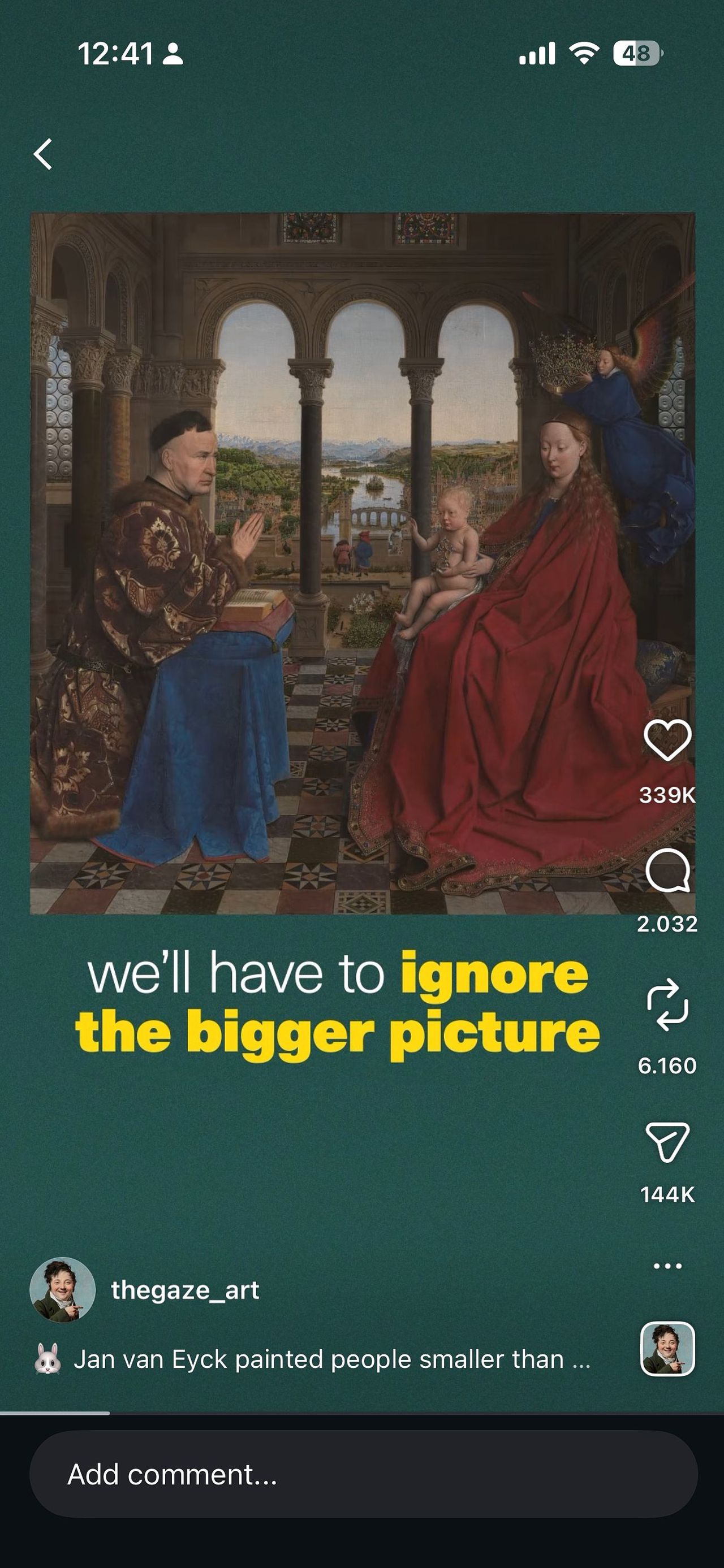Like this reel with the heart
The width and height of the screenshot is (724, 1568).
coord(667,739)
